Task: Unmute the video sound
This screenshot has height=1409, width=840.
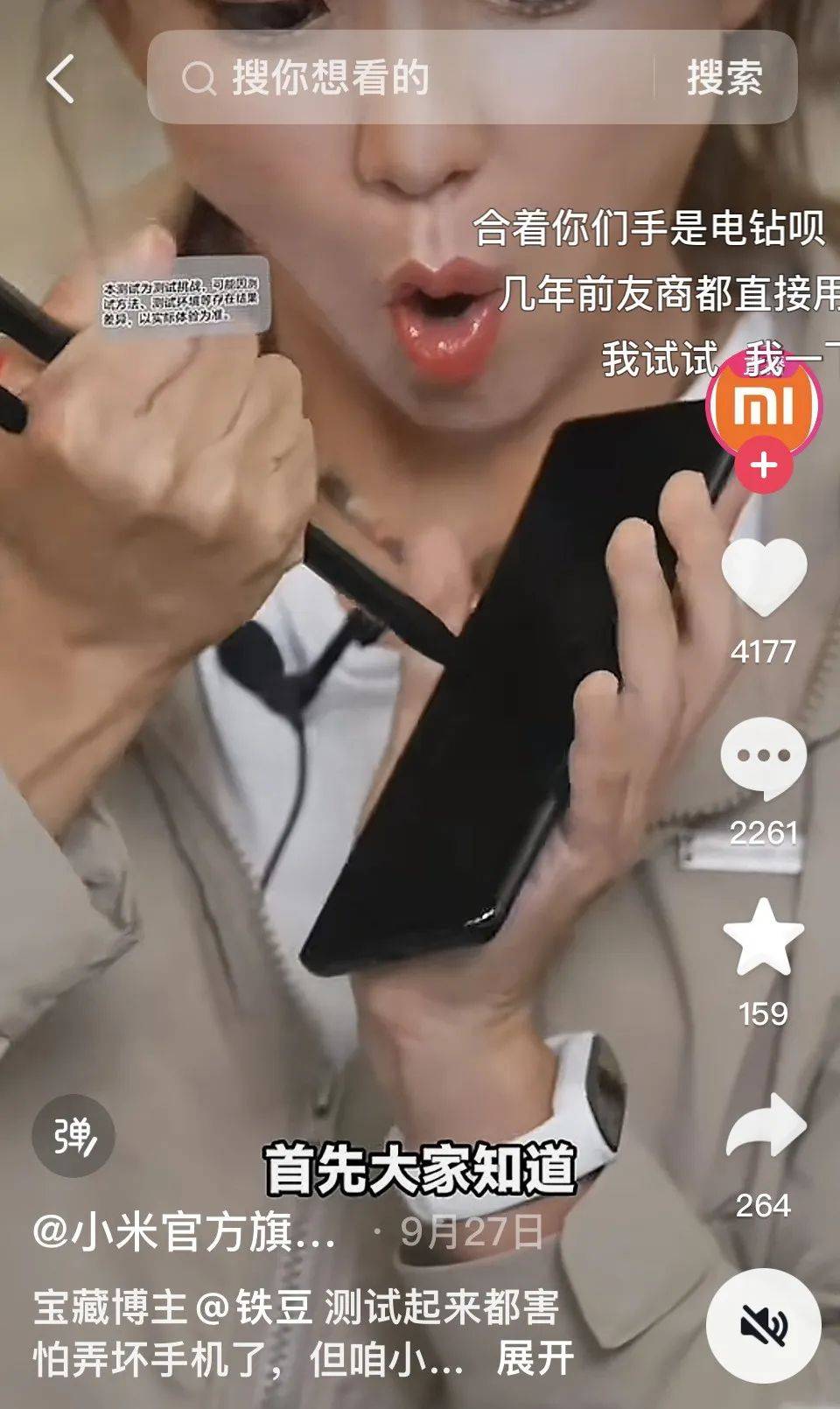Action: [764, 1326]
